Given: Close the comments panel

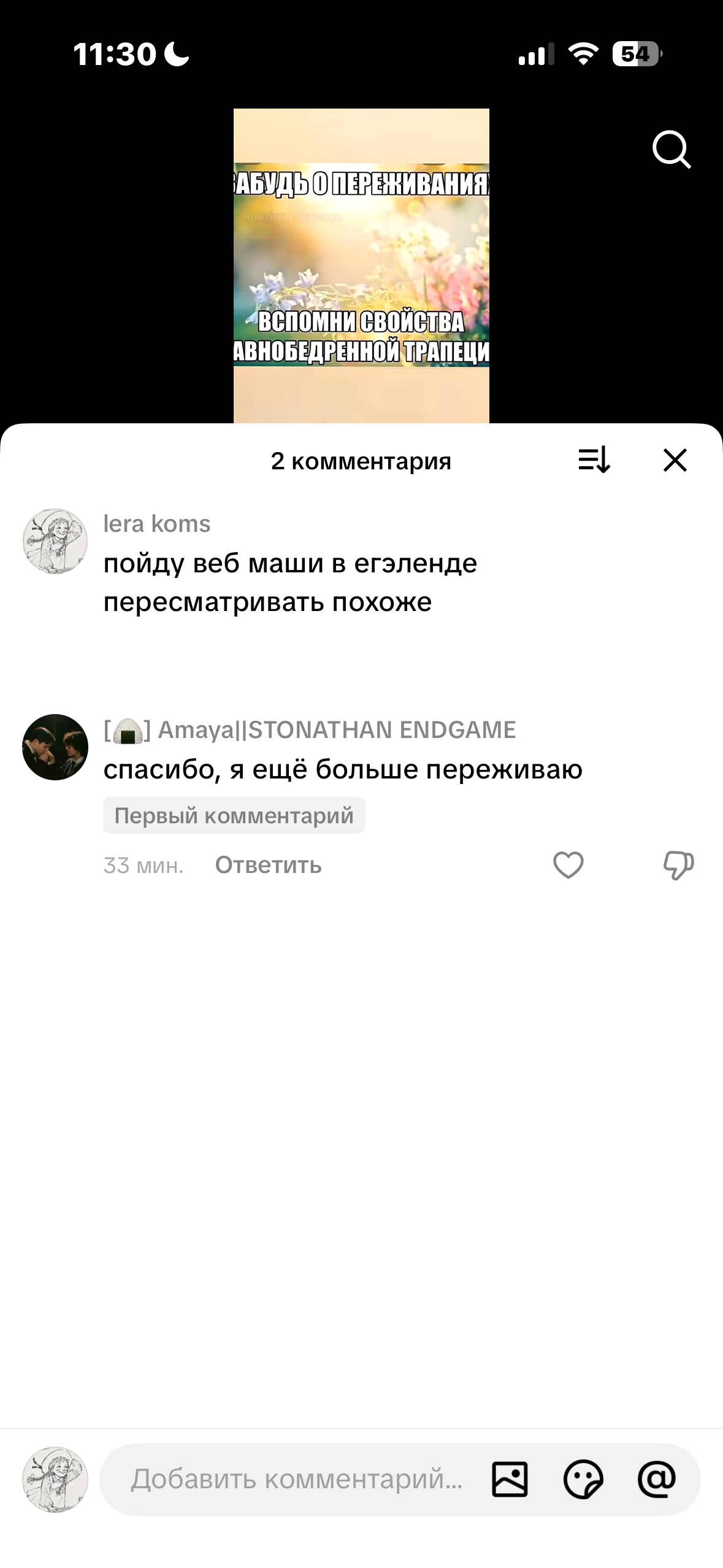Looking at the screenshot, I should (675, 460).
